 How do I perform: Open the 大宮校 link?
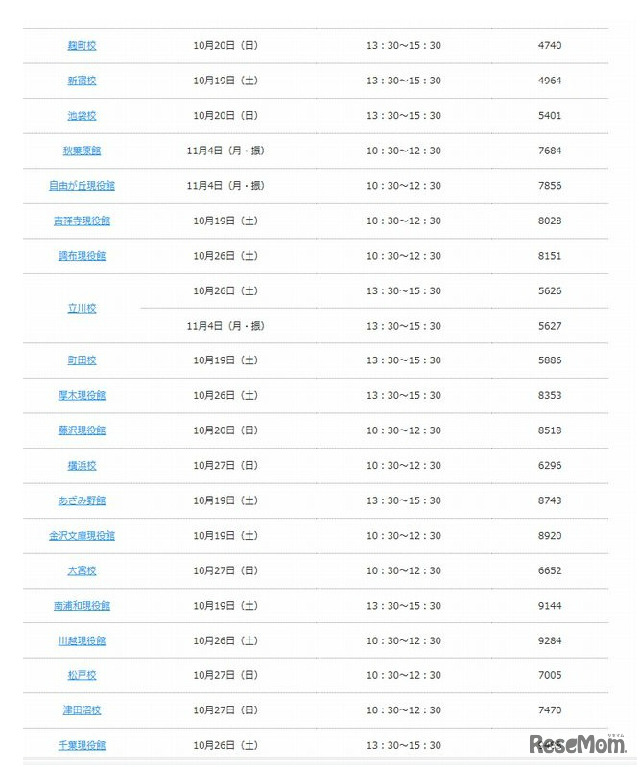pos(82,571)
